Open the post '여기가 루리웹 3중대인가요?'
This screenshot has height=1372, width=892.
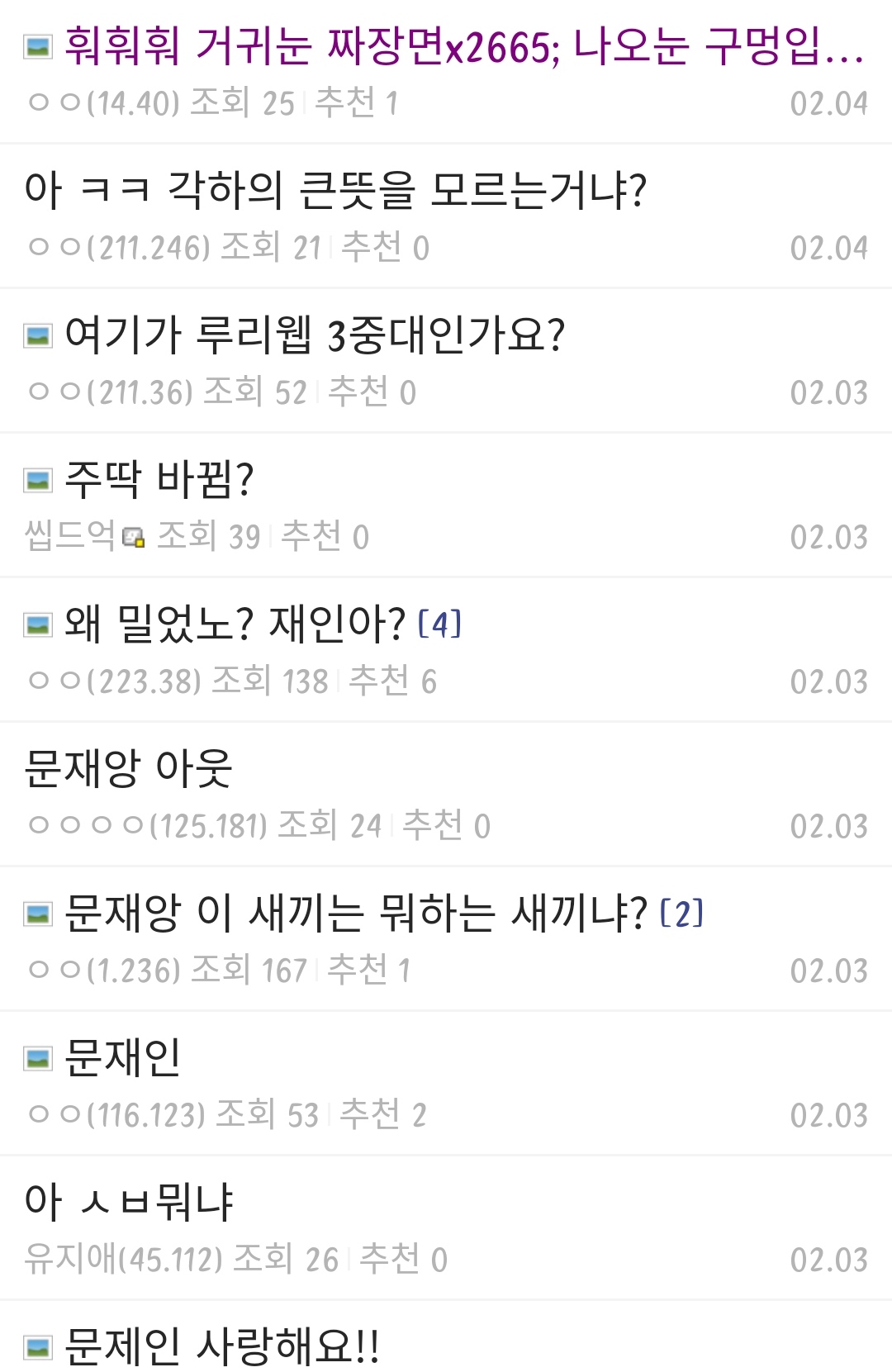click(314, 335)
